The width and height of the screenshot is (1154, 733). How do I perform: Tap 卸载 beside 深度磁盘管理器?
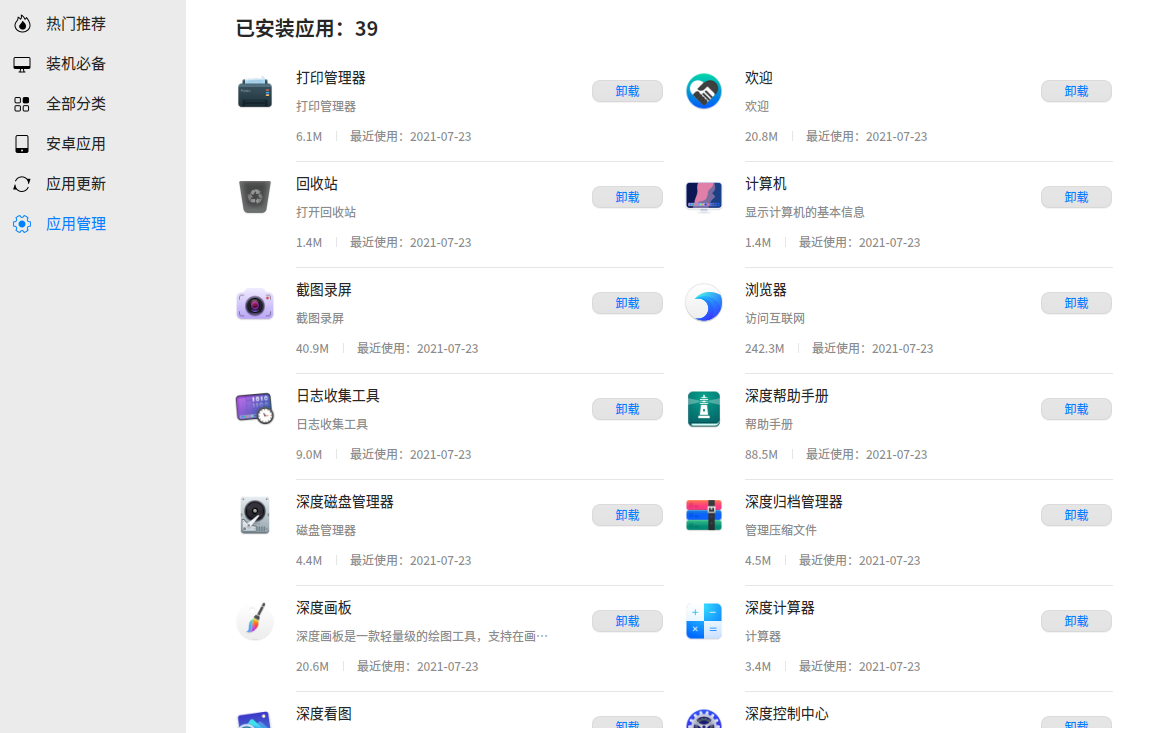[x=627, y=515]
